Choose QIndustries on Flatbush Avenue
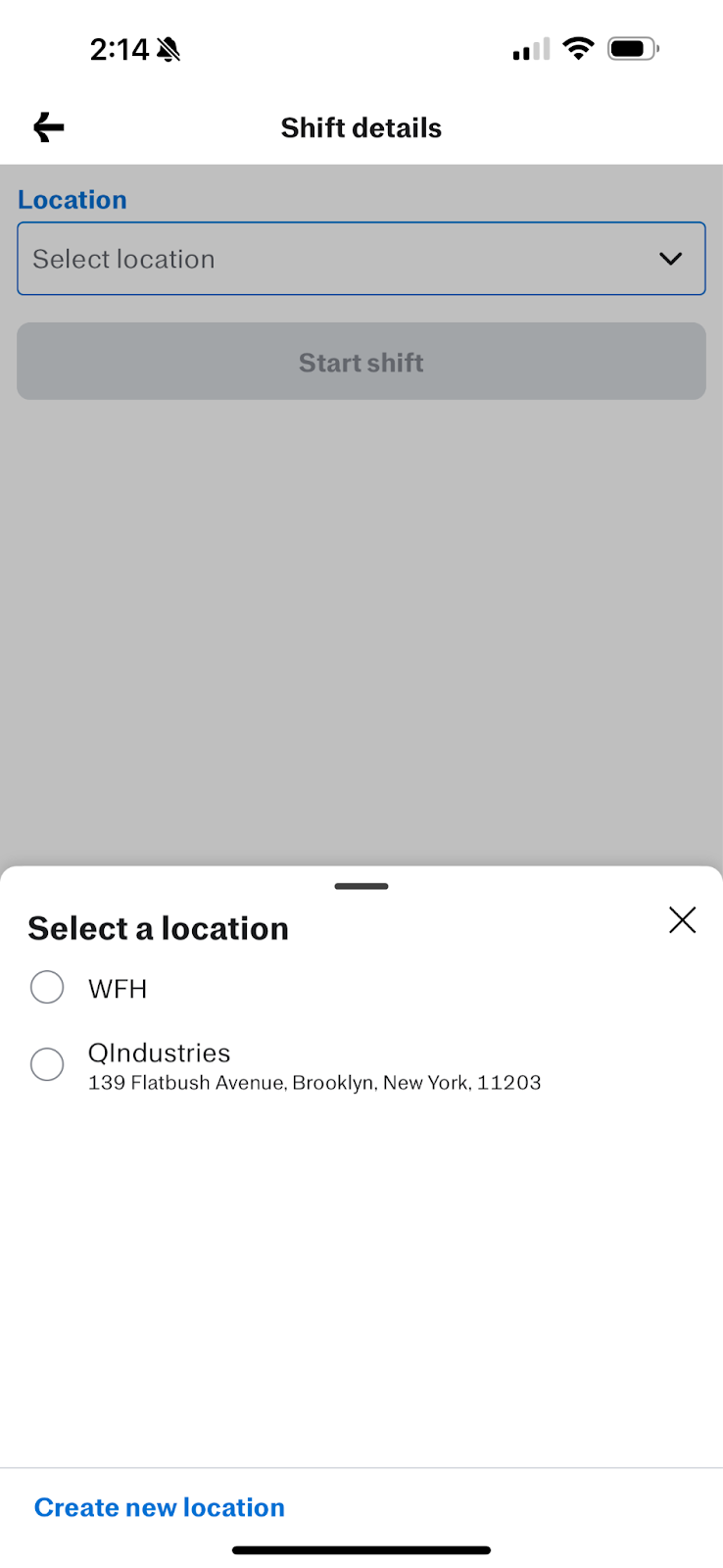723x1568 pixels. (x=47, y=1064)
